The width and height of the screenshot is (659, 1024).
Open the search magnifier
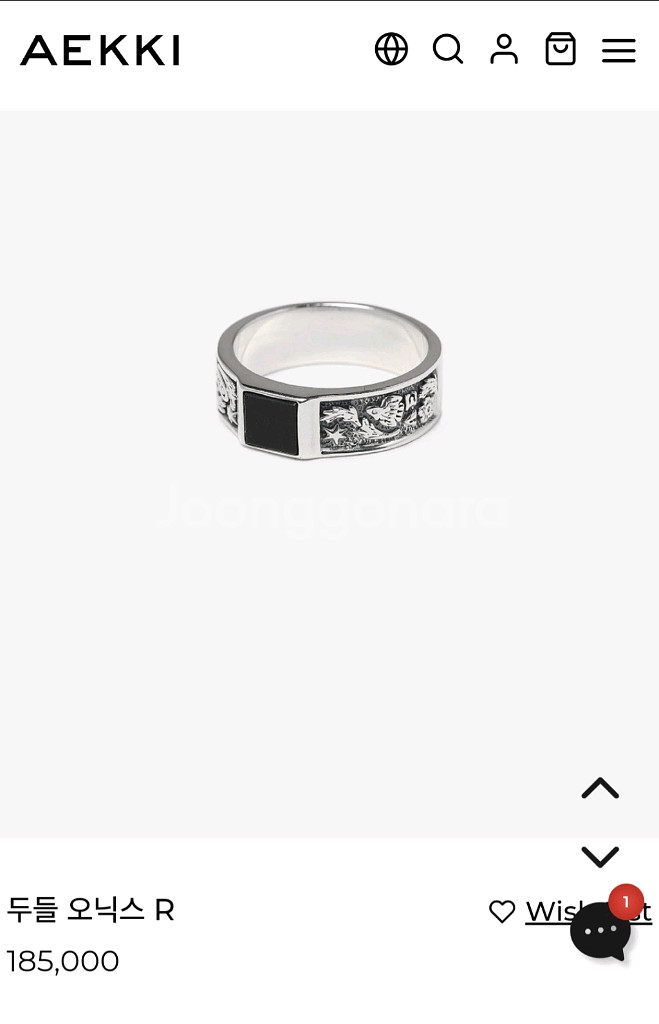447,49
